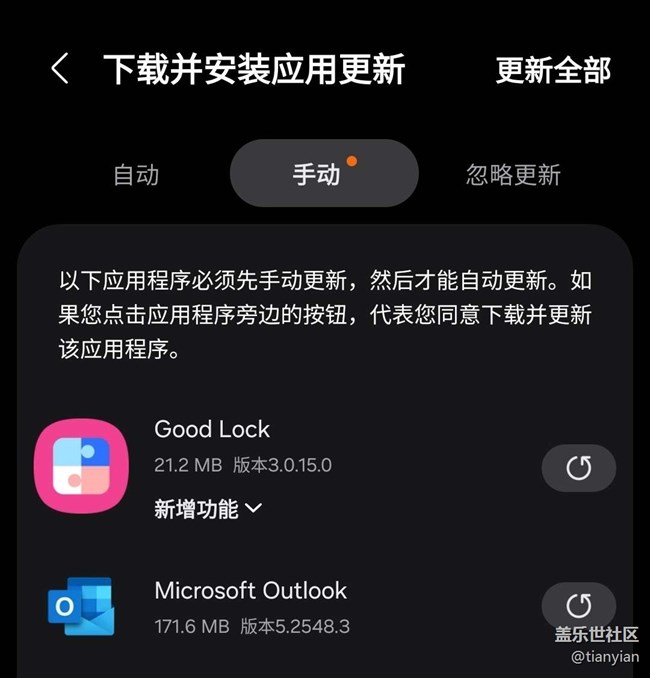
Task: Switch to the 自动 tab
Action: 136,174
